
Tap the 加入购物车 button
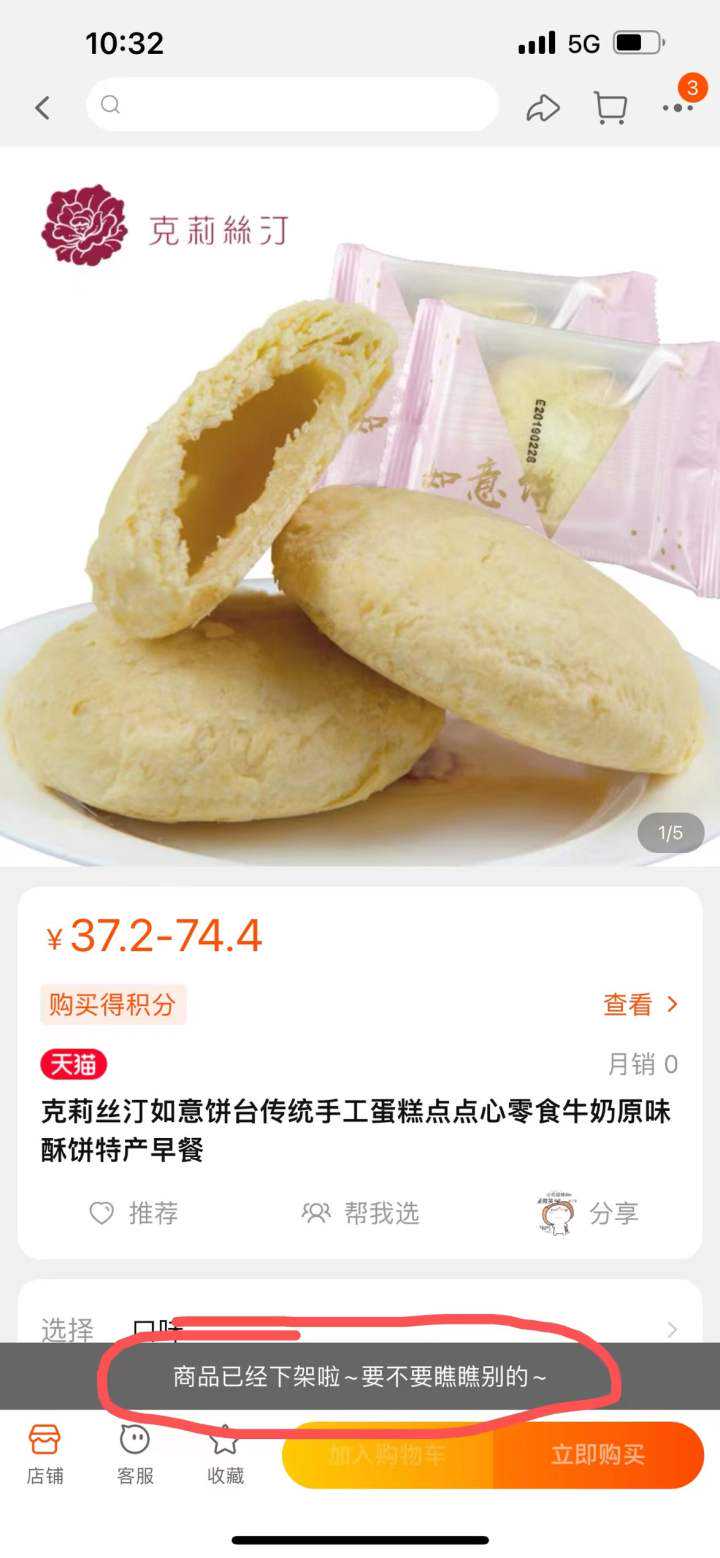[388, 1455]
